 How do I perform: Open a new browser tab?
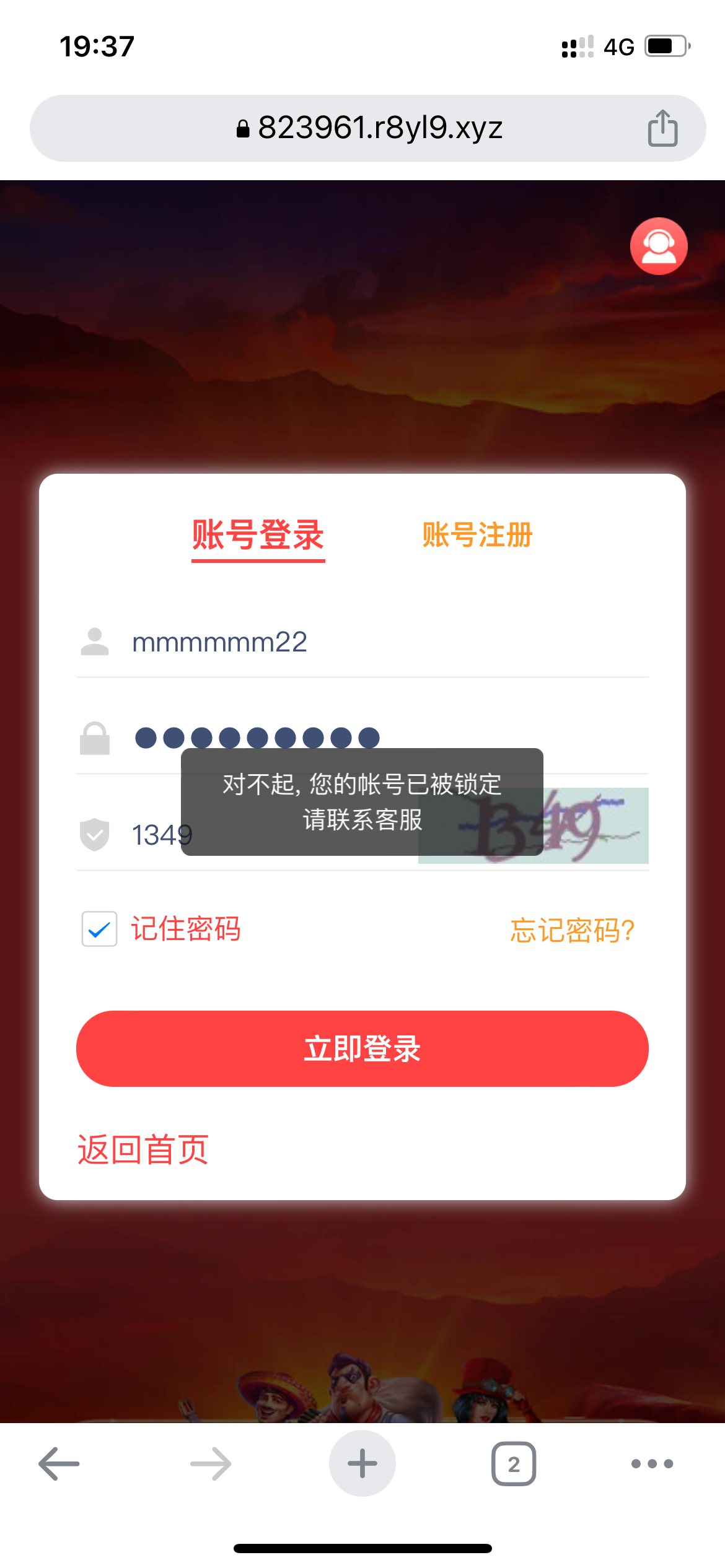pyautogui.click(x=362, y=1464)
